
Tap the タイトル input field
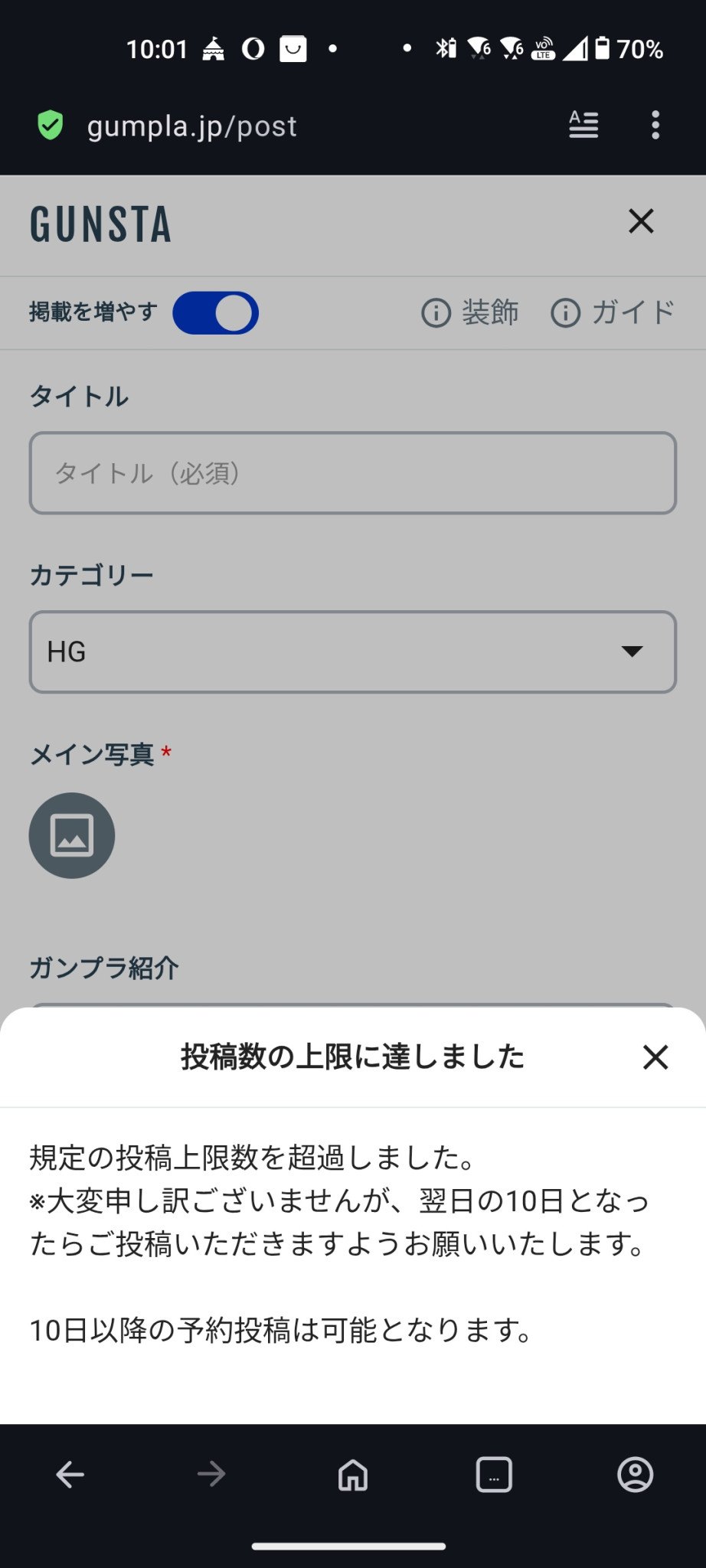352,473
